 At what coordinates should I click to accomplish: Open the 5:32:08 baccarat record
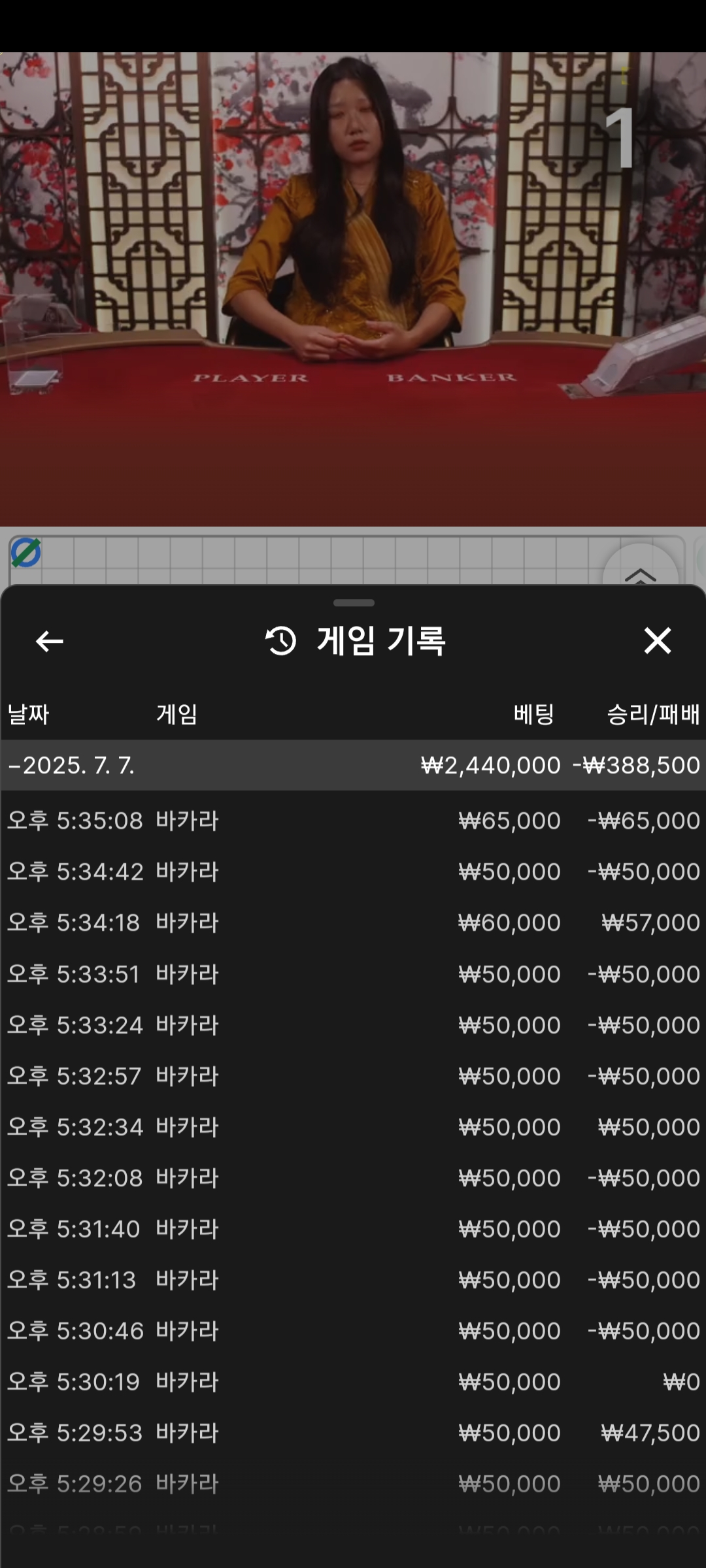click(x=353, y=1178)
